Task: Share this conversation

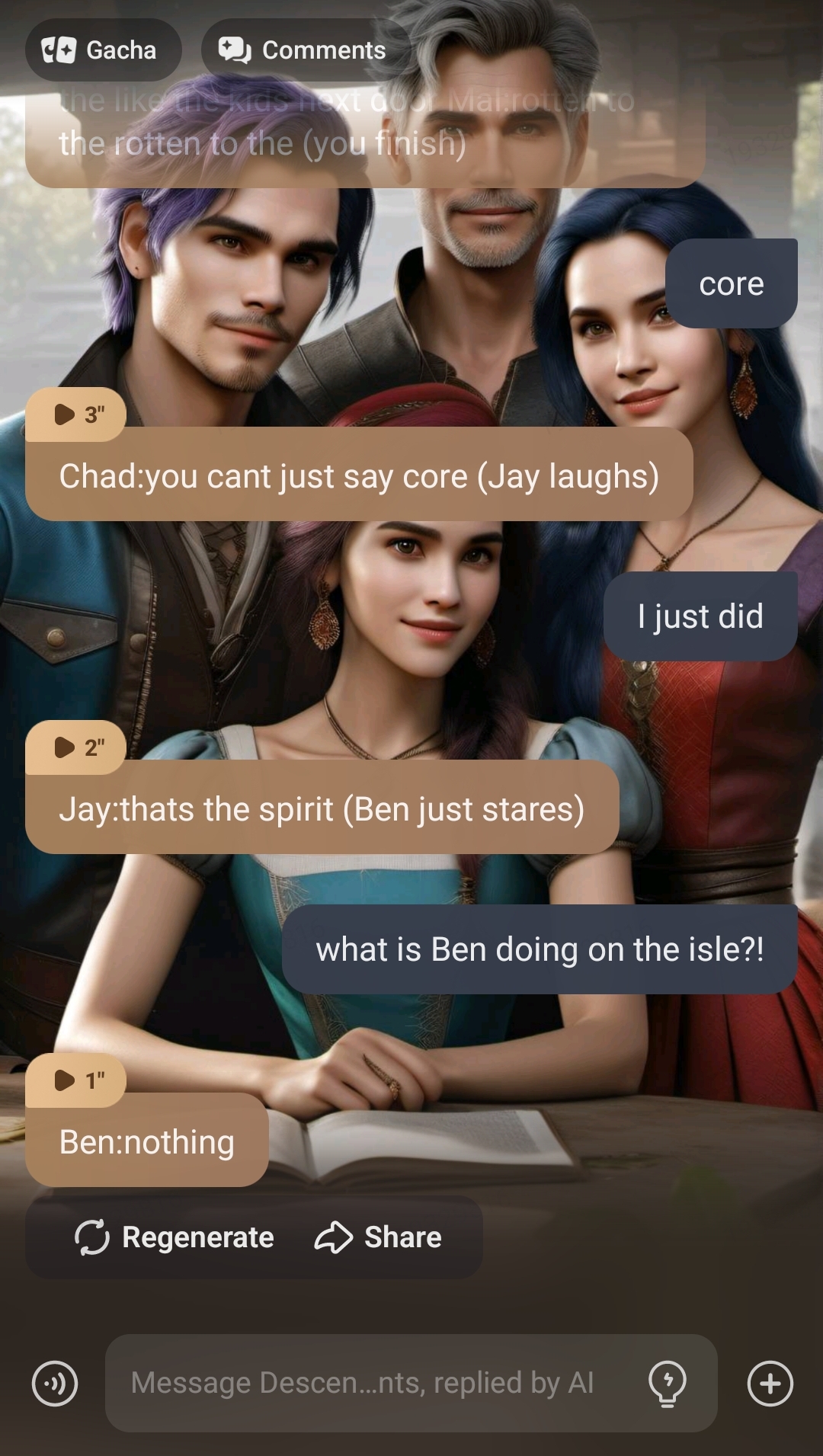Action: 379,1237
